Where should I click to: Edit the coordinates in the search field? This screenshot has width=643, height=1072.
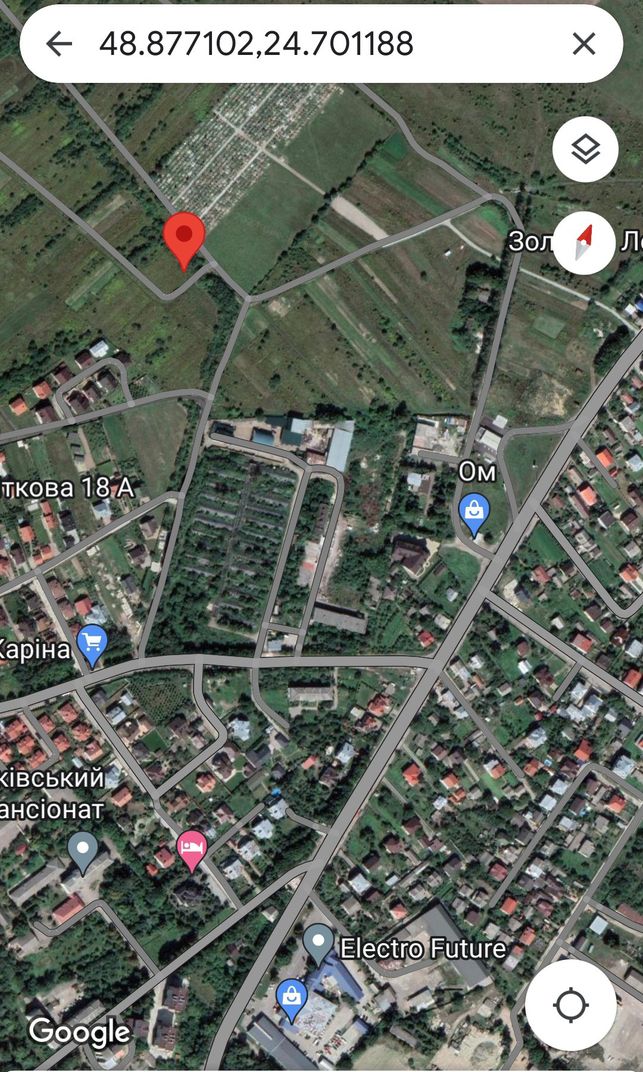[x=256, y=44]
